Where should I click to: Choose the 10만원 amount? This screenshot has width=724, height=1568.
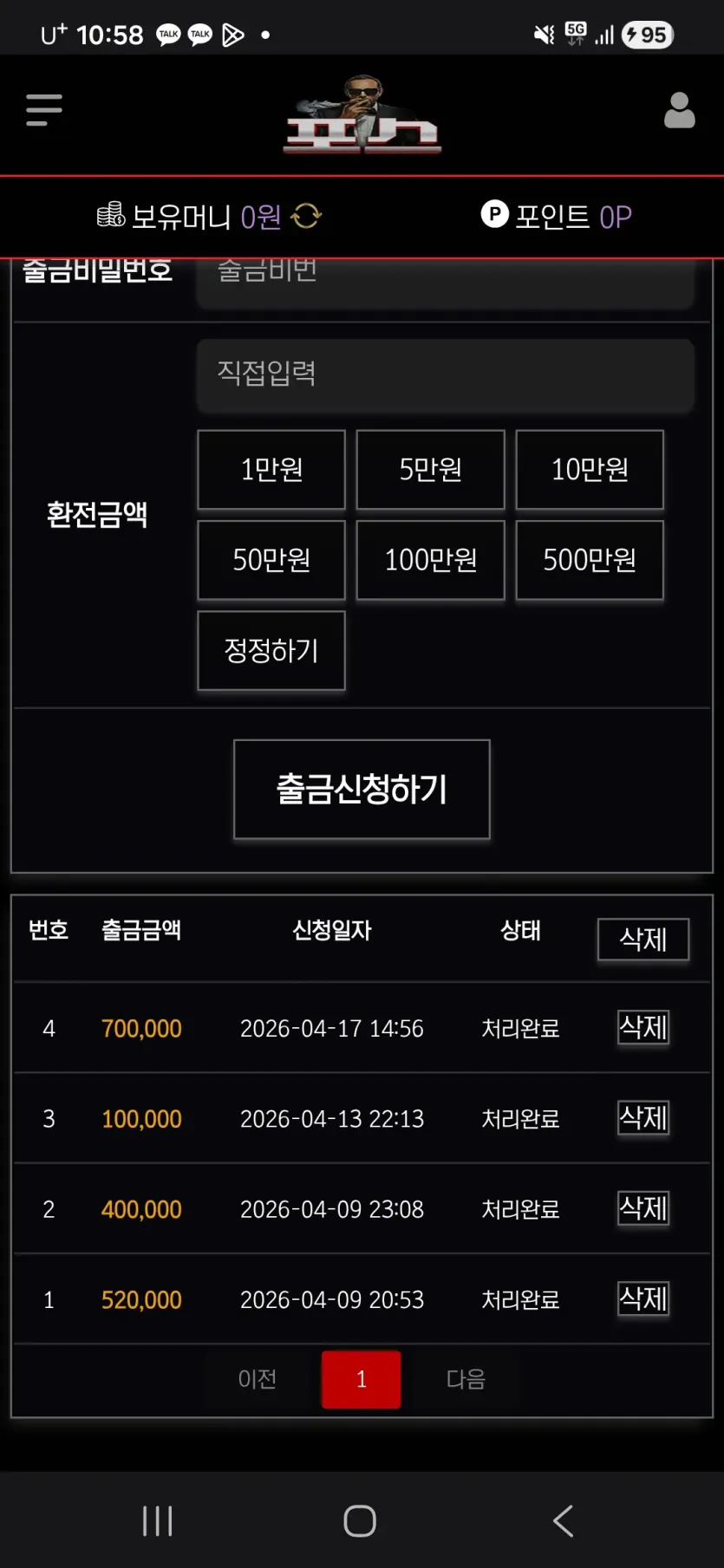pyautogui.click(x=590, y=470)
